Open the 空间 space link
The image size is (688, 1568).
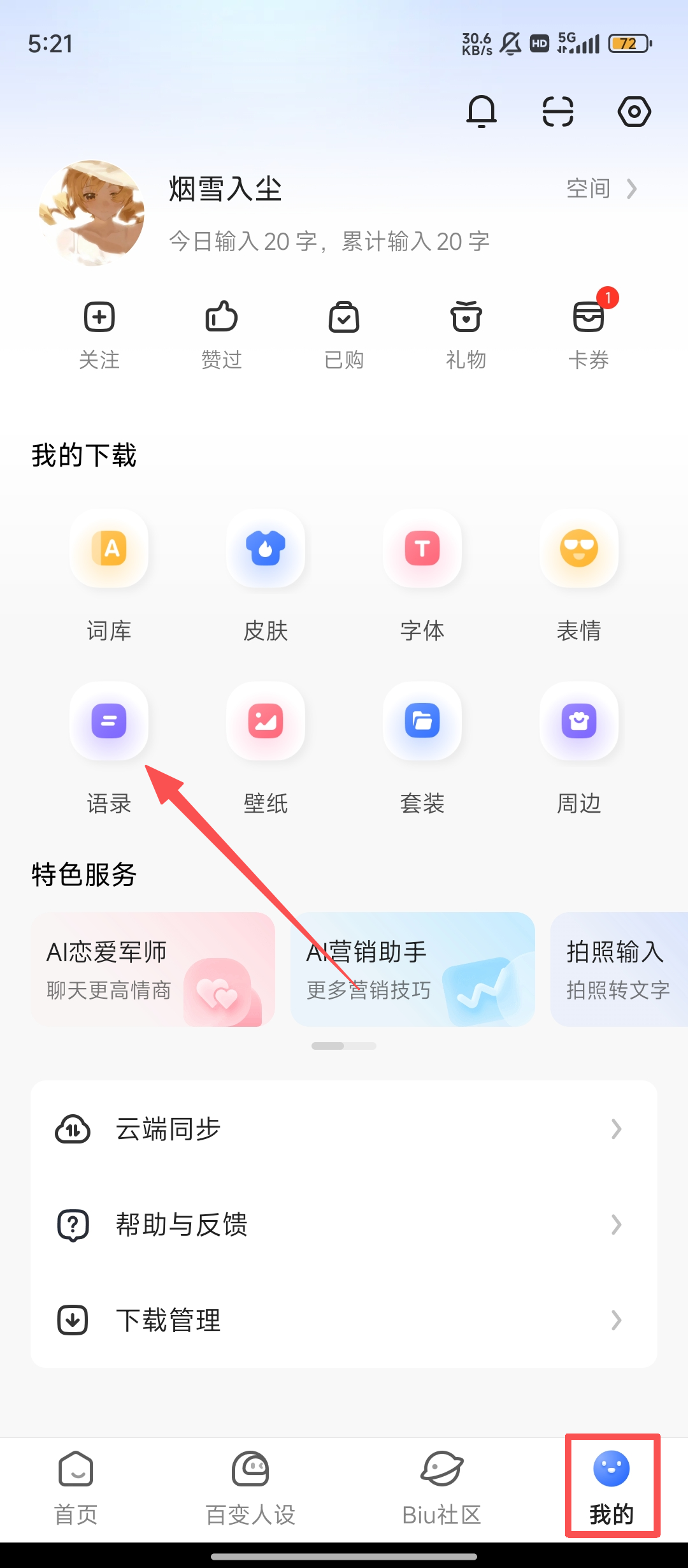601,189
